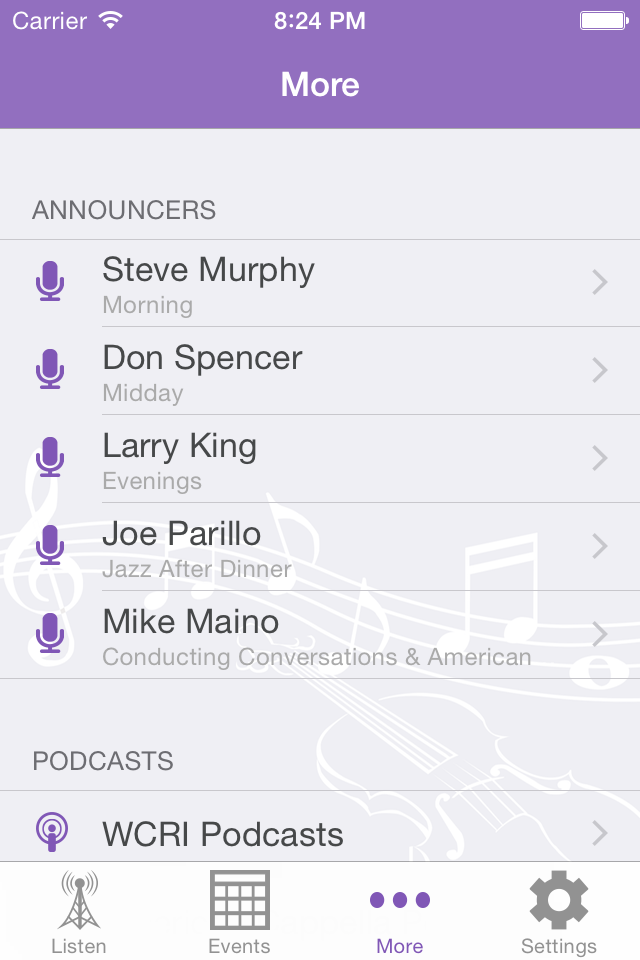Select the Larry King Evenings row

coord(320,459)
